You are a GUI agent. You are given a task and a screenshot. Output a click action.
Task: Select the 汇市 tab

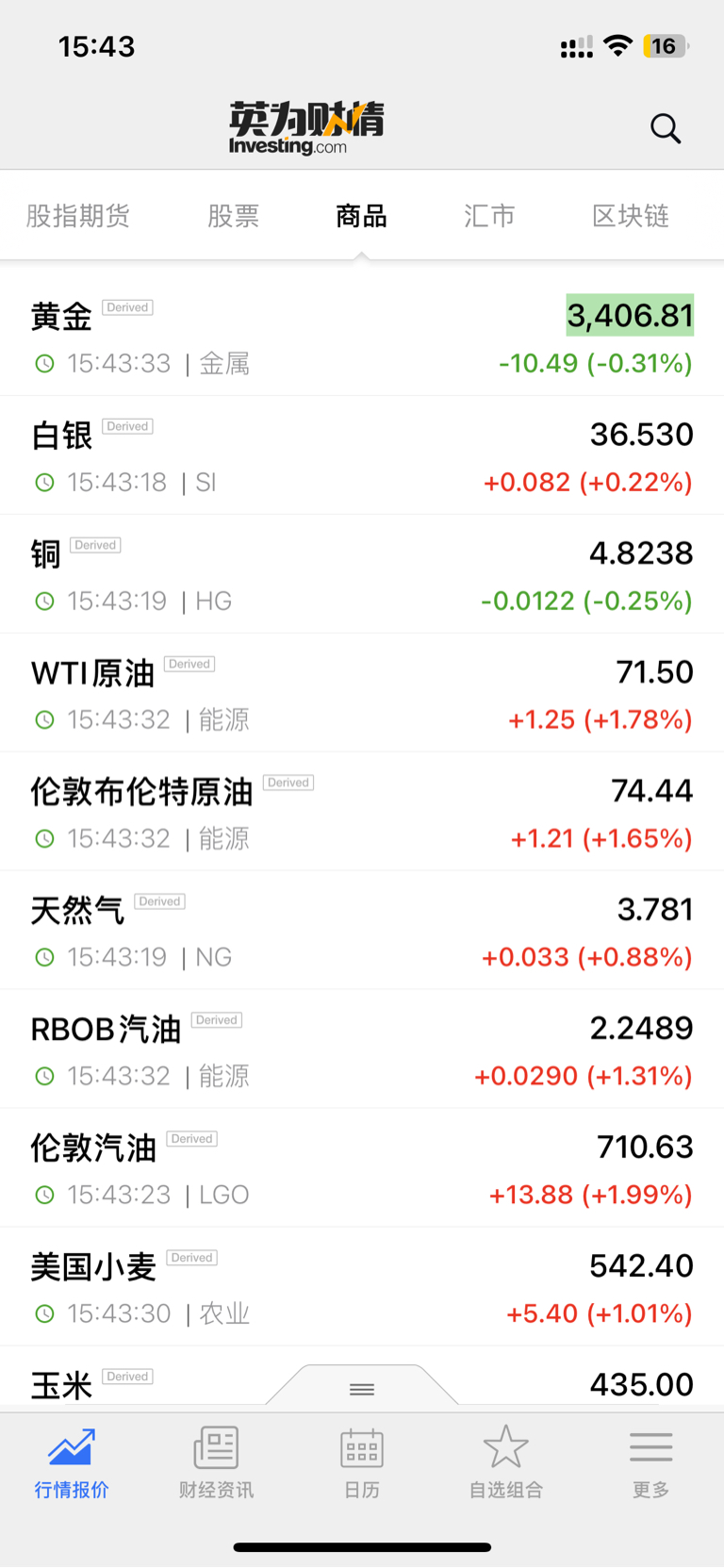coord(489,216)
